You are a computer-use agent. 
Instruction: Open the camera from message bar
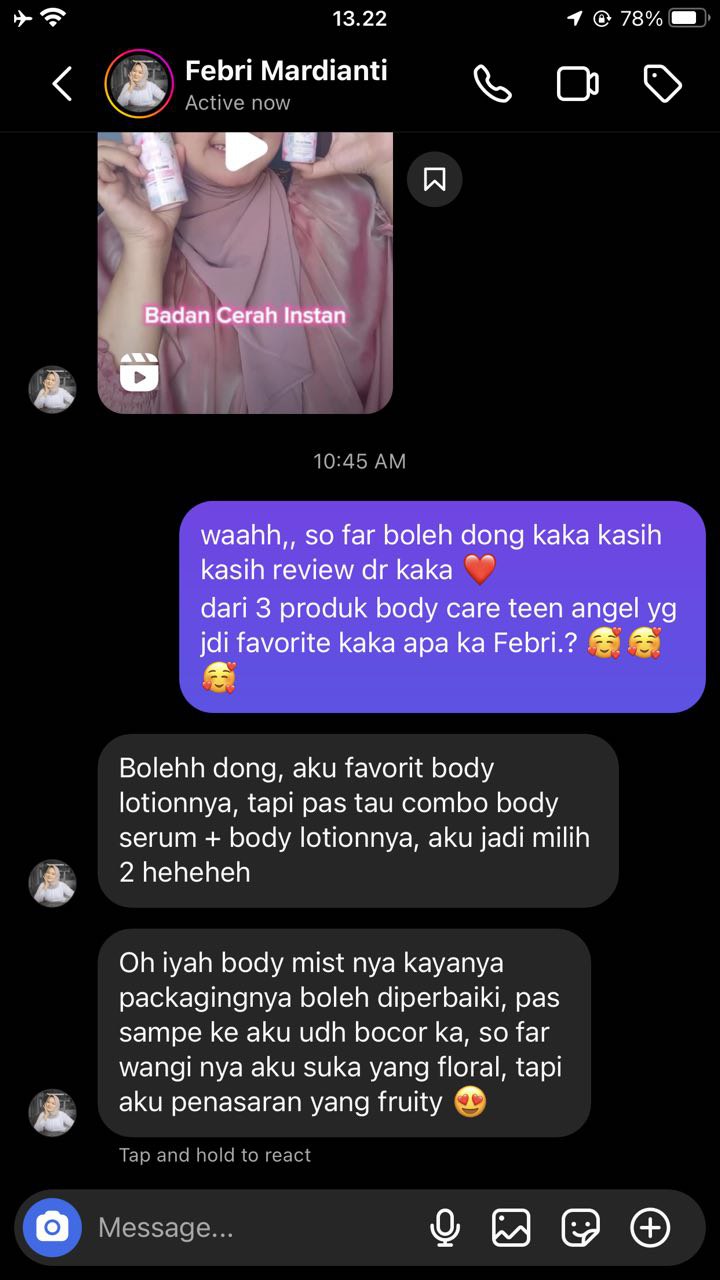[x=52, y=1227]
